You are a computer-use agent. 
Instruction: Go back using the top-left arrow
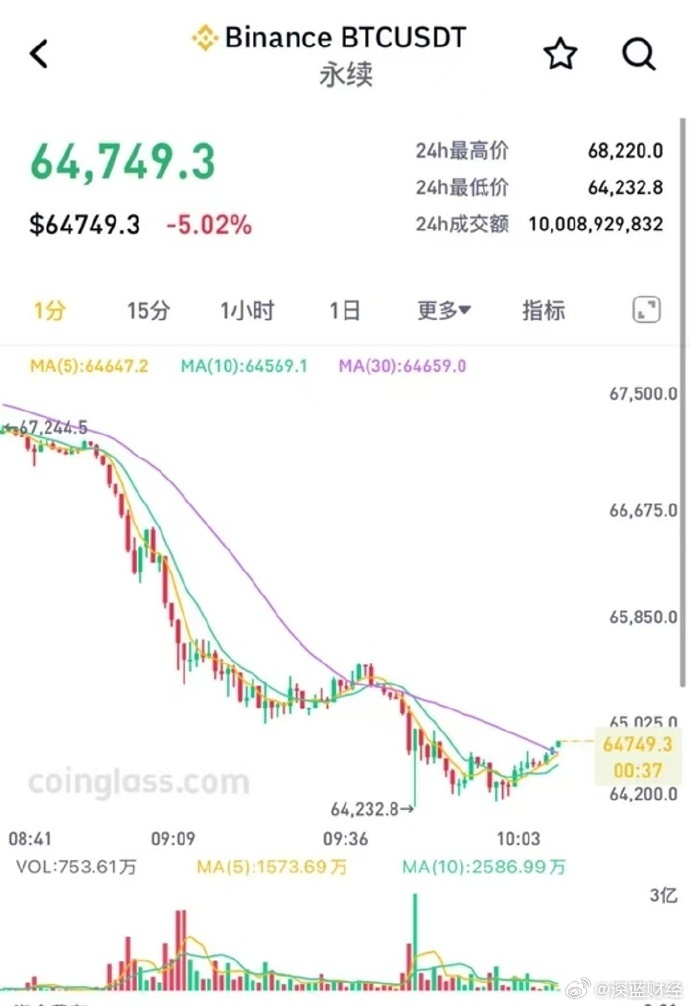pyautogui.click(x=39, y=53)
